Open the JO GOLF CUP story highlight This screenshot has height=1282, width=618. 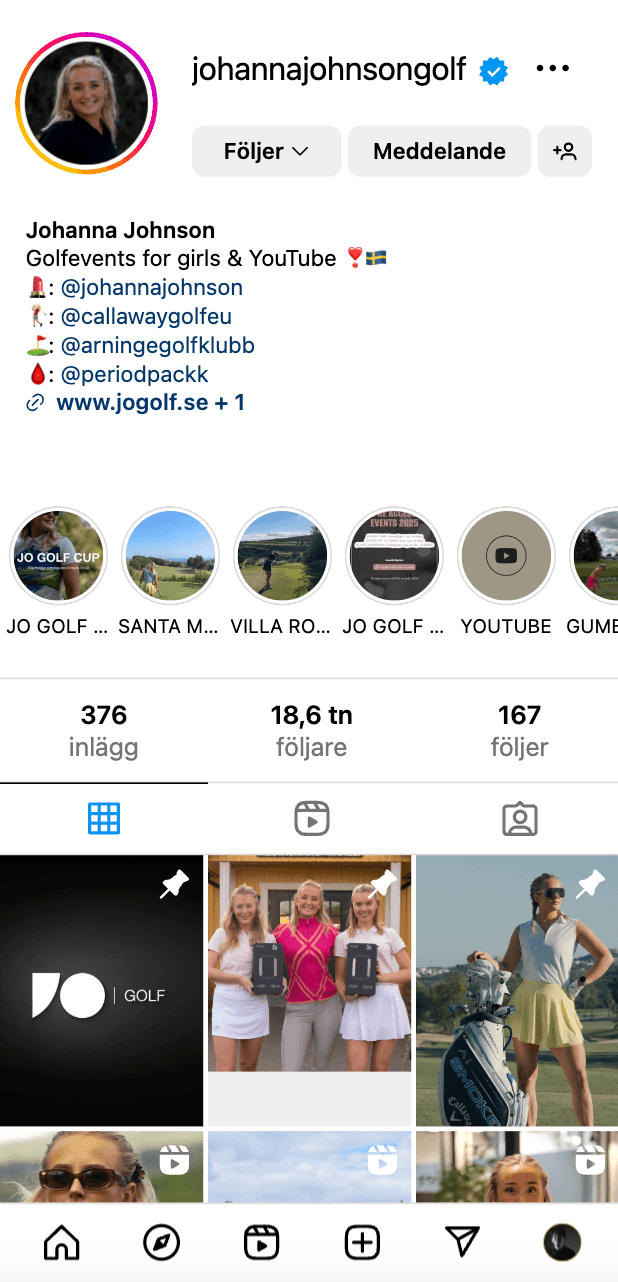pos(58,555)
